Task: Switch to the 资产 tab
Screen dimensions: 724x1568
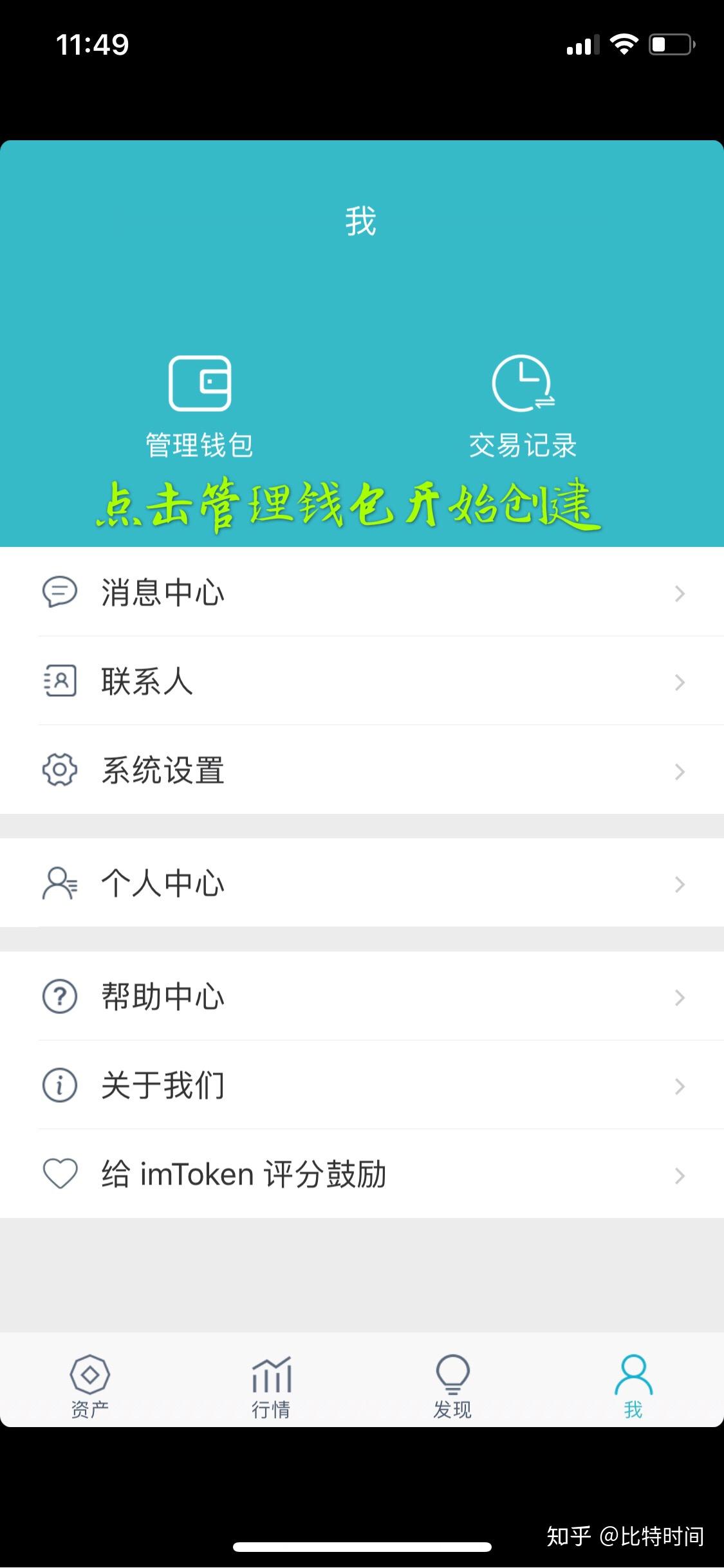Action: [90, 1386]
